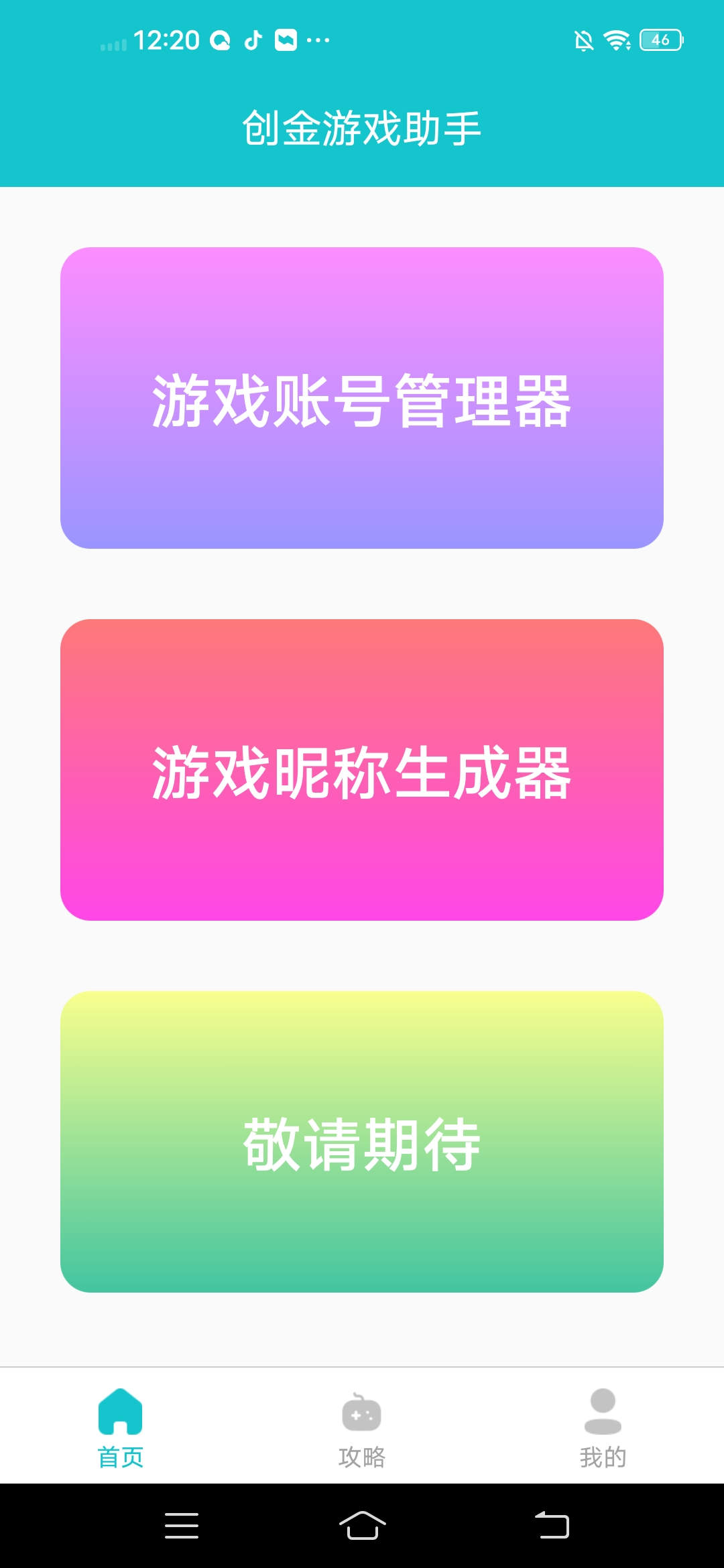Tap the muted notification bell icon
Screen dimensions: 724x1568
coord(583,41)
